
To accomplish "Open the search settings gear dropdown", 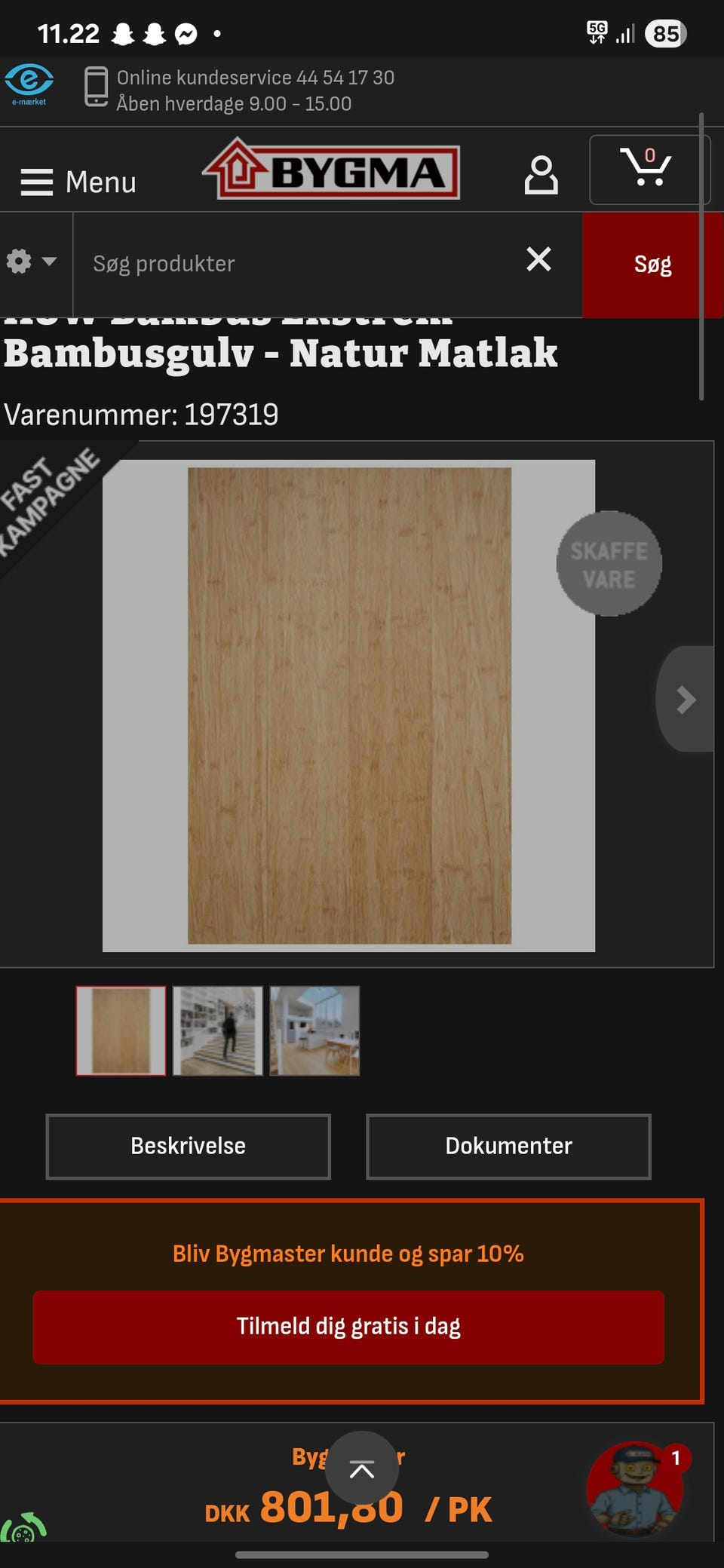I will 29,262.
